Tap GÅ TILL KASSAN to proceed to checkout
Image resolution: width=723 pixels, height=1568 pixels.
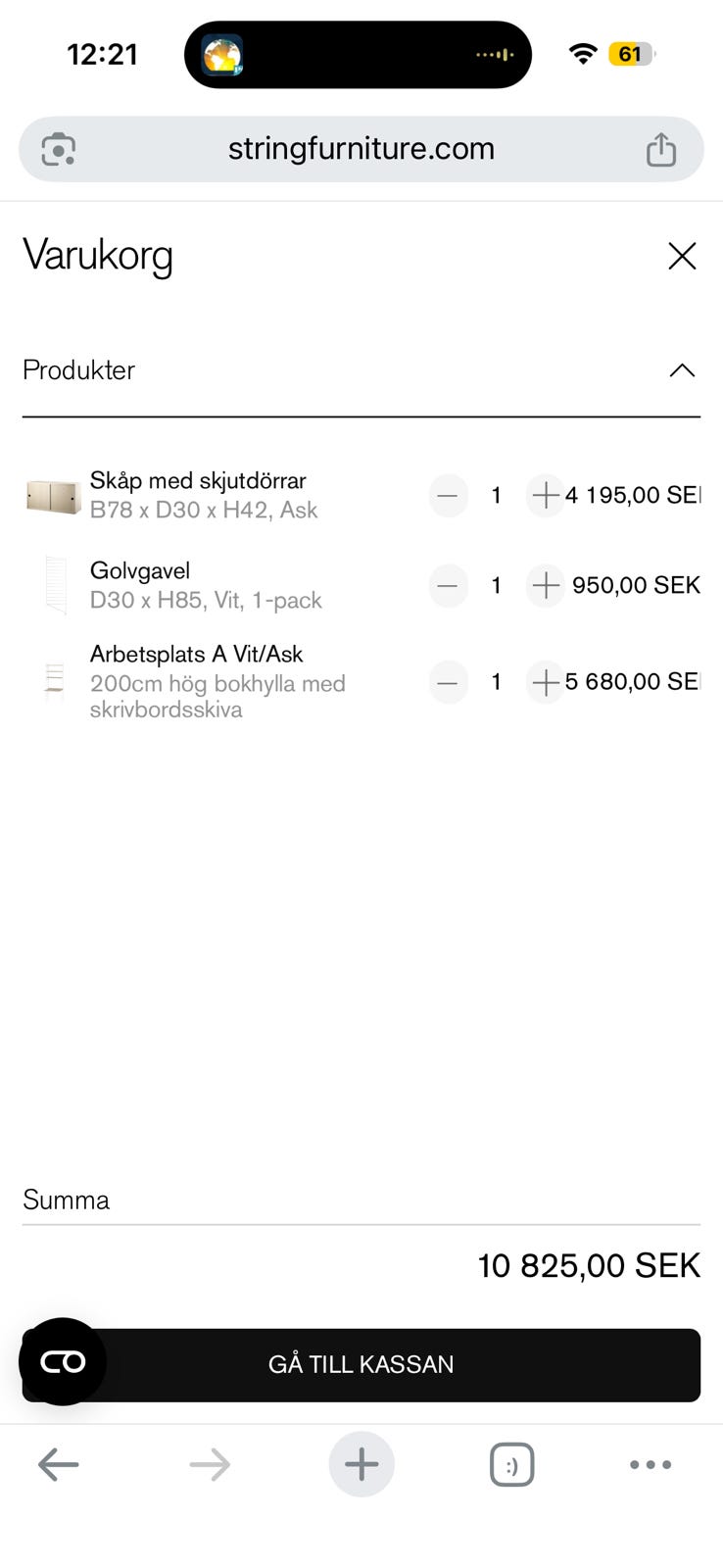pyautogui.click(x=361, y=1364)
